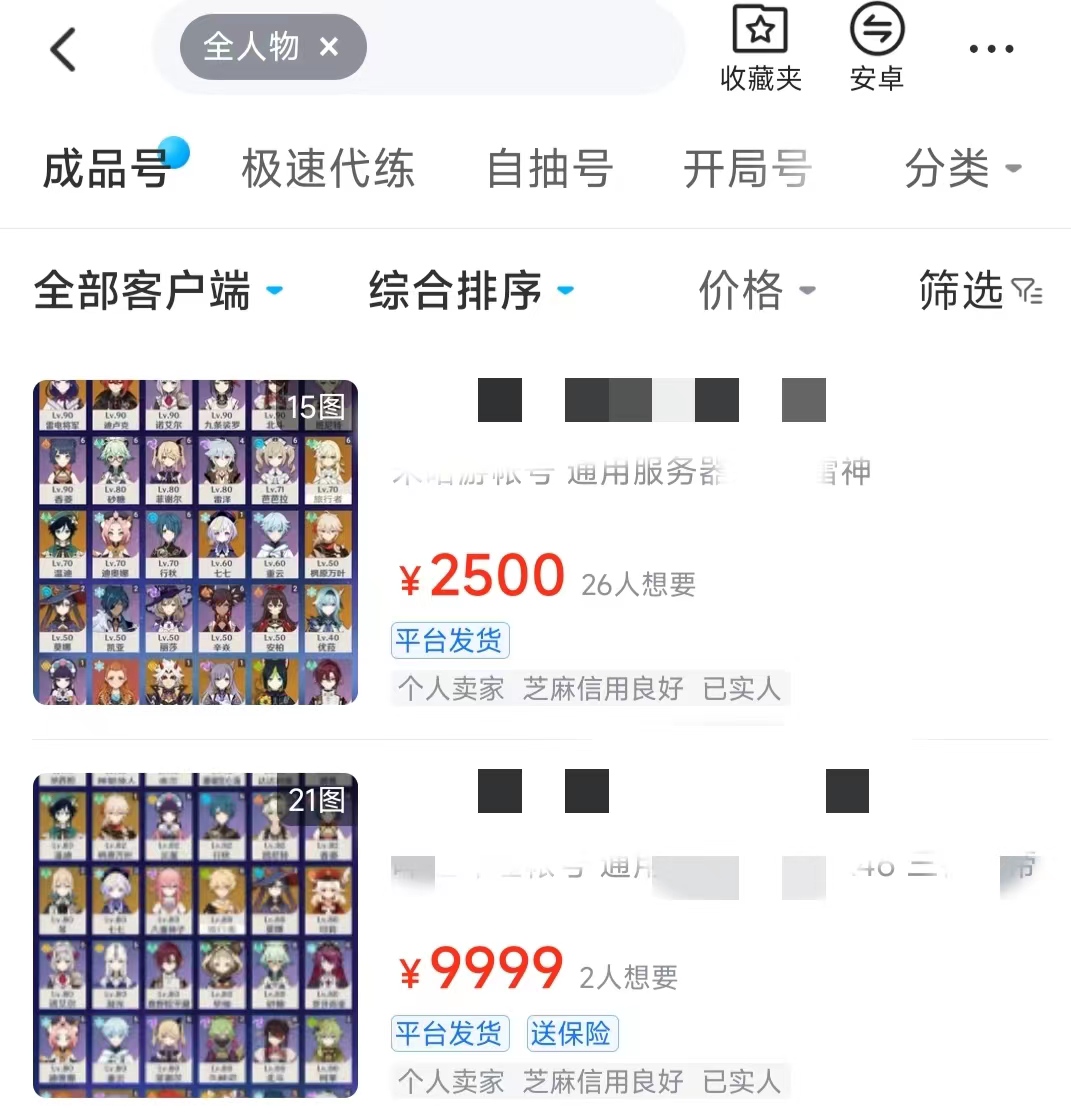Tap the 安卓 platform switch icon
The height and width of the screenshot is (1117, 1071).
click(877, 48)
